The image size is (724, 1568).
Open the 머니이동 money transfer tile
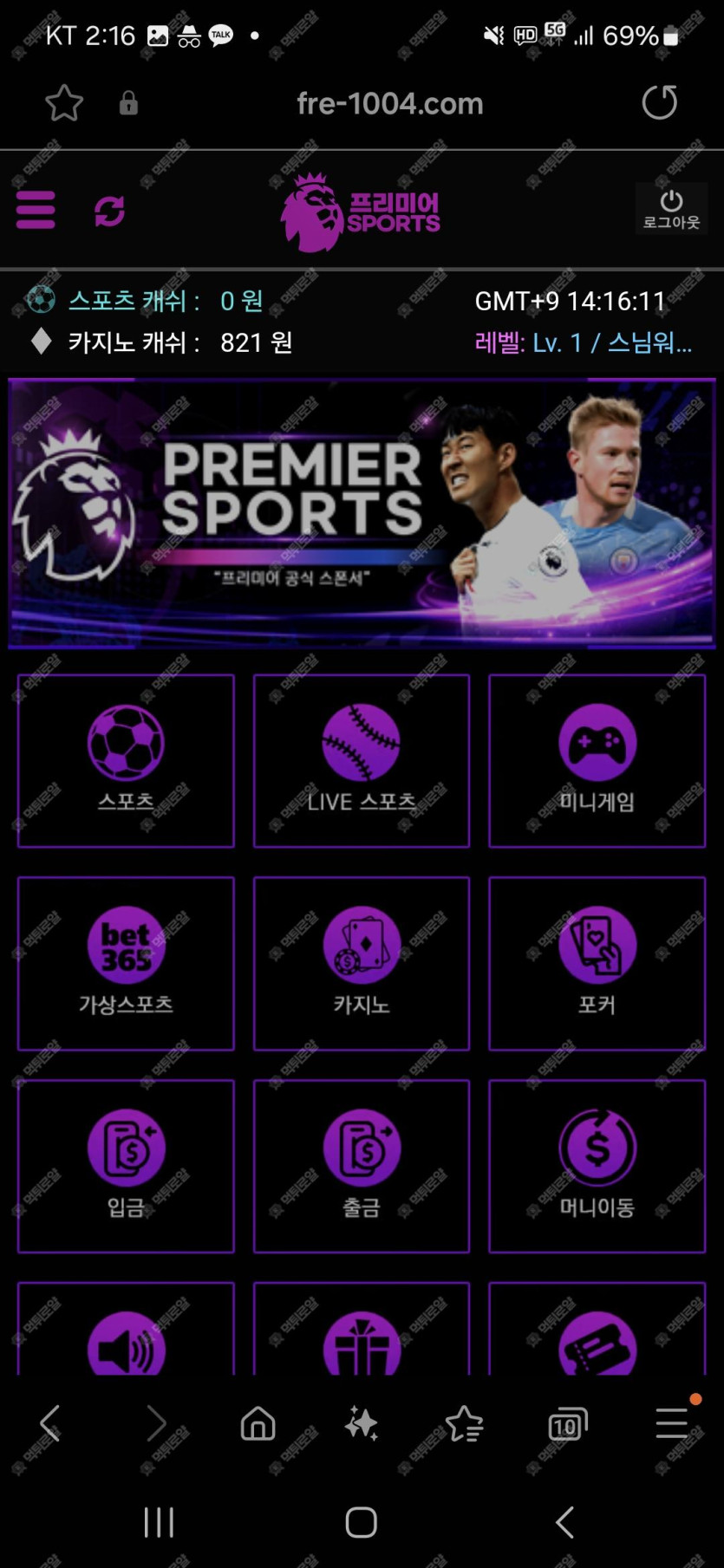[597, 1166]
